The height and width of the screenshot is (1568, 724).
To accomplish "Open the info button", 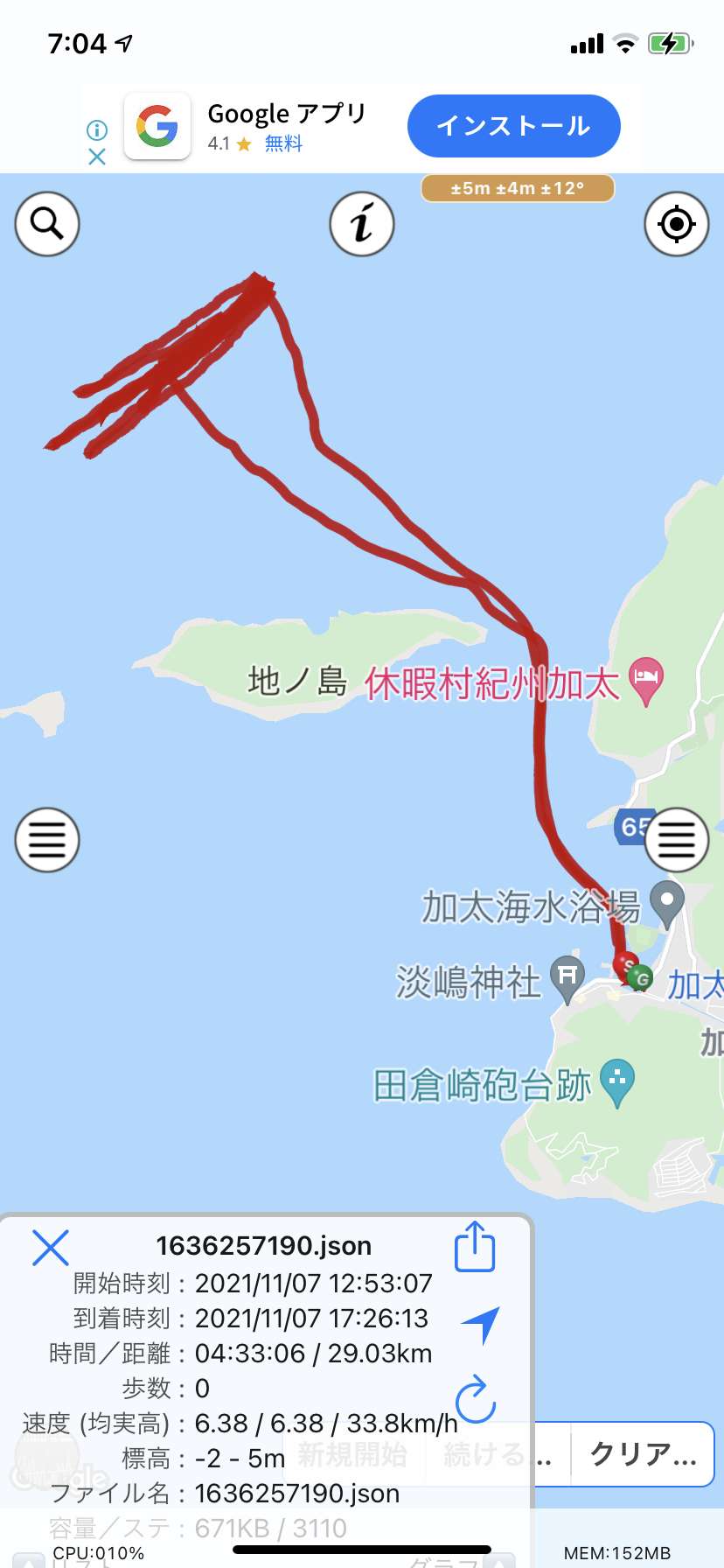I will [x=362, y=224].
